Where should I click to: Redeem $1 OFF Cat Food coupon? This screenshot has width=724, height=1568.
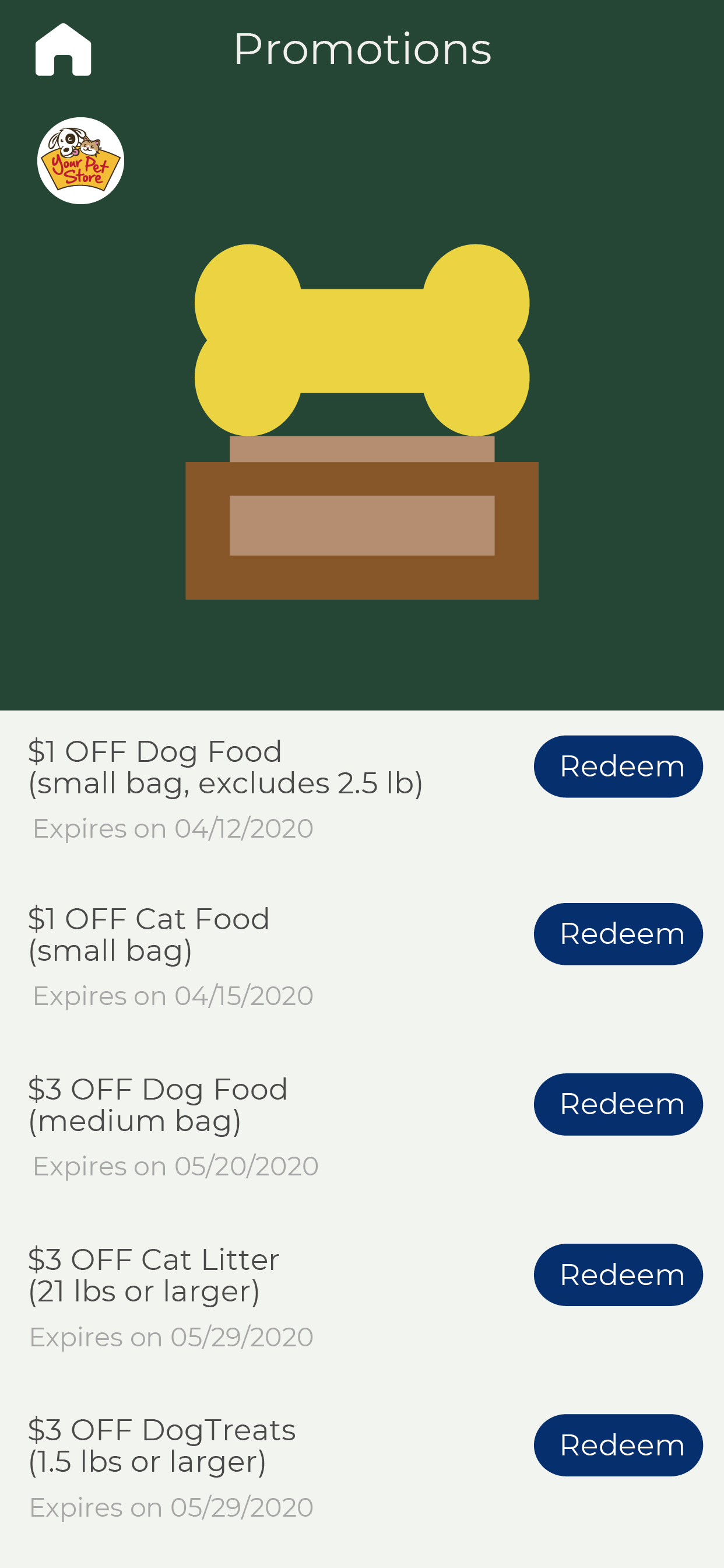coord(618,934)
